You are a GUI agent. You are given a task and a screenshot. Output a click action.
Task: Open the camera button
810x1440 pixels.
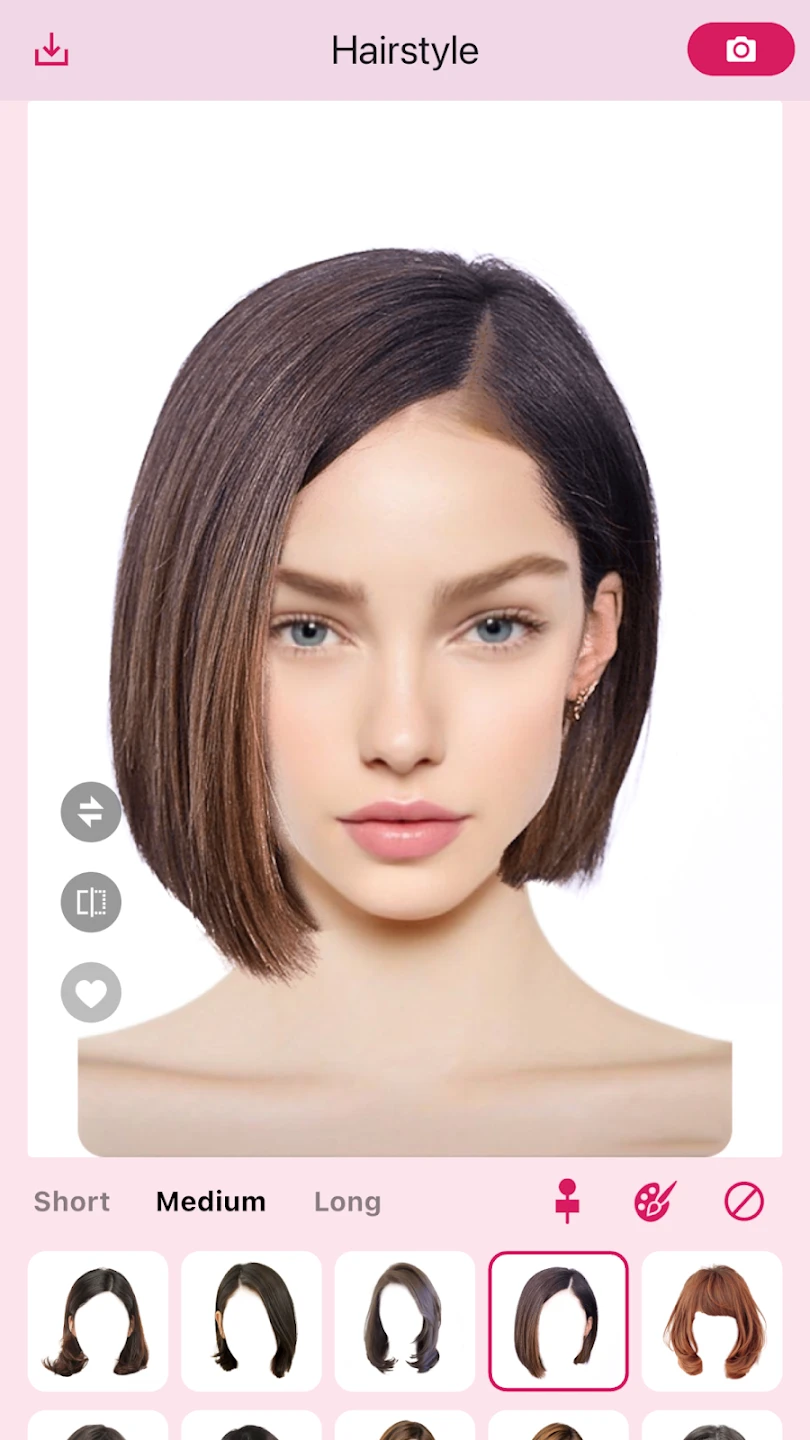740,50
